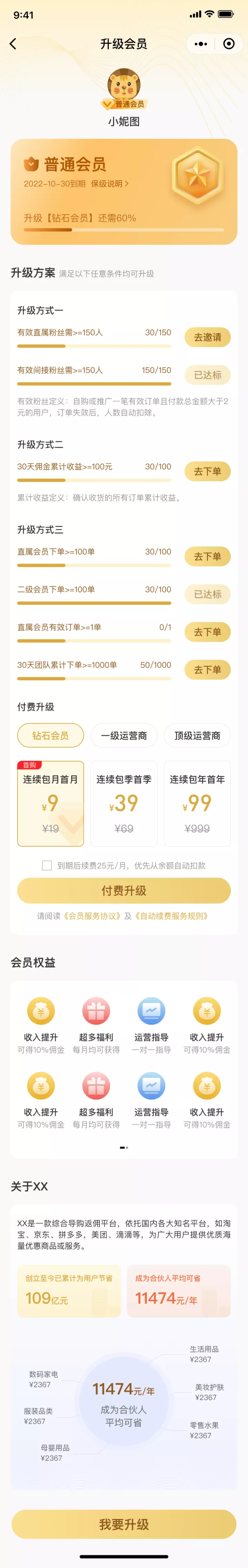This screenshot has height=1568, width=248.
Task: Tap the 付费升级 button
Action: click(x=124, y=890)
